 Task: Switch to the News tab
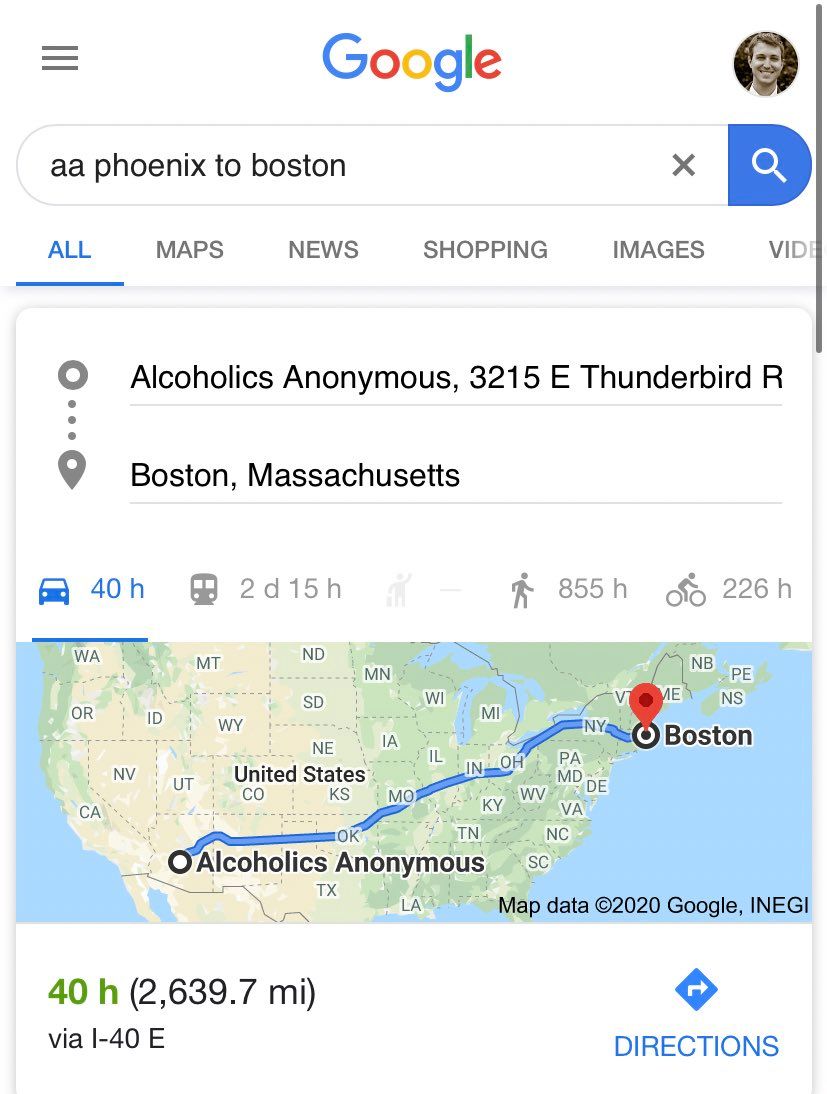[323, 250]
